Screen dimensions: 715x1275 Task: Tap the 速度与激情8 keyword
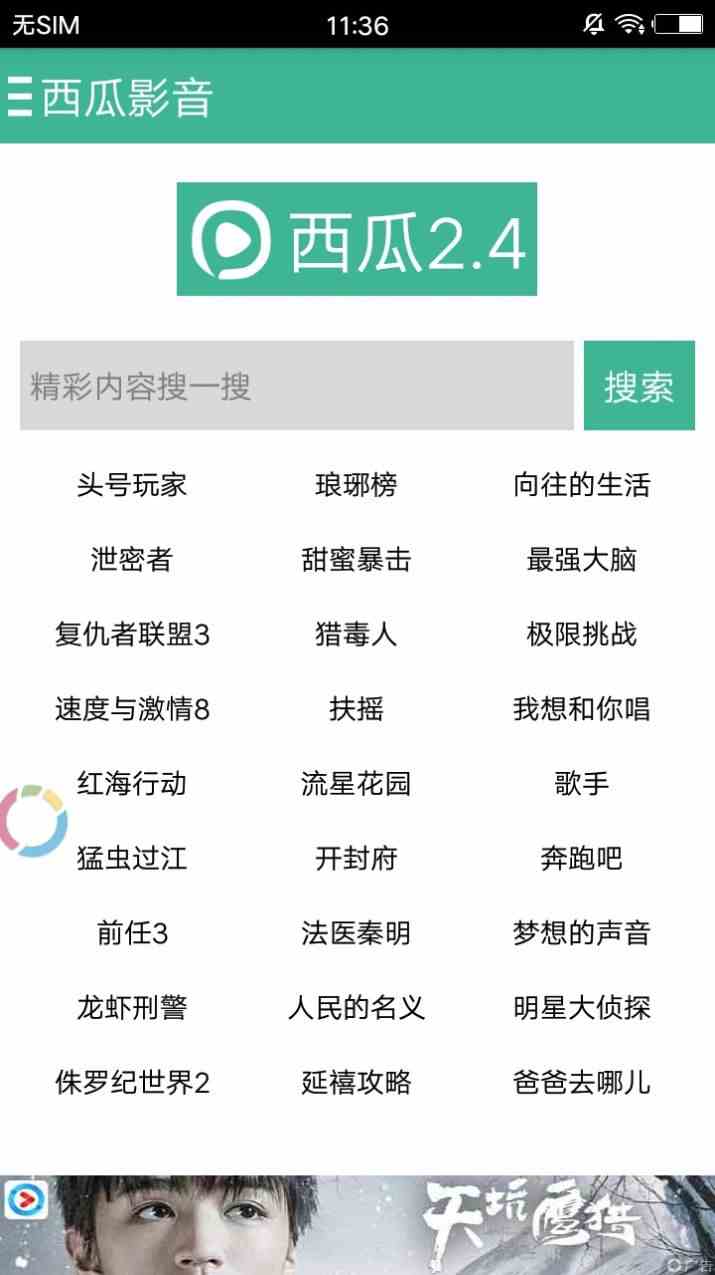[132, 709]
